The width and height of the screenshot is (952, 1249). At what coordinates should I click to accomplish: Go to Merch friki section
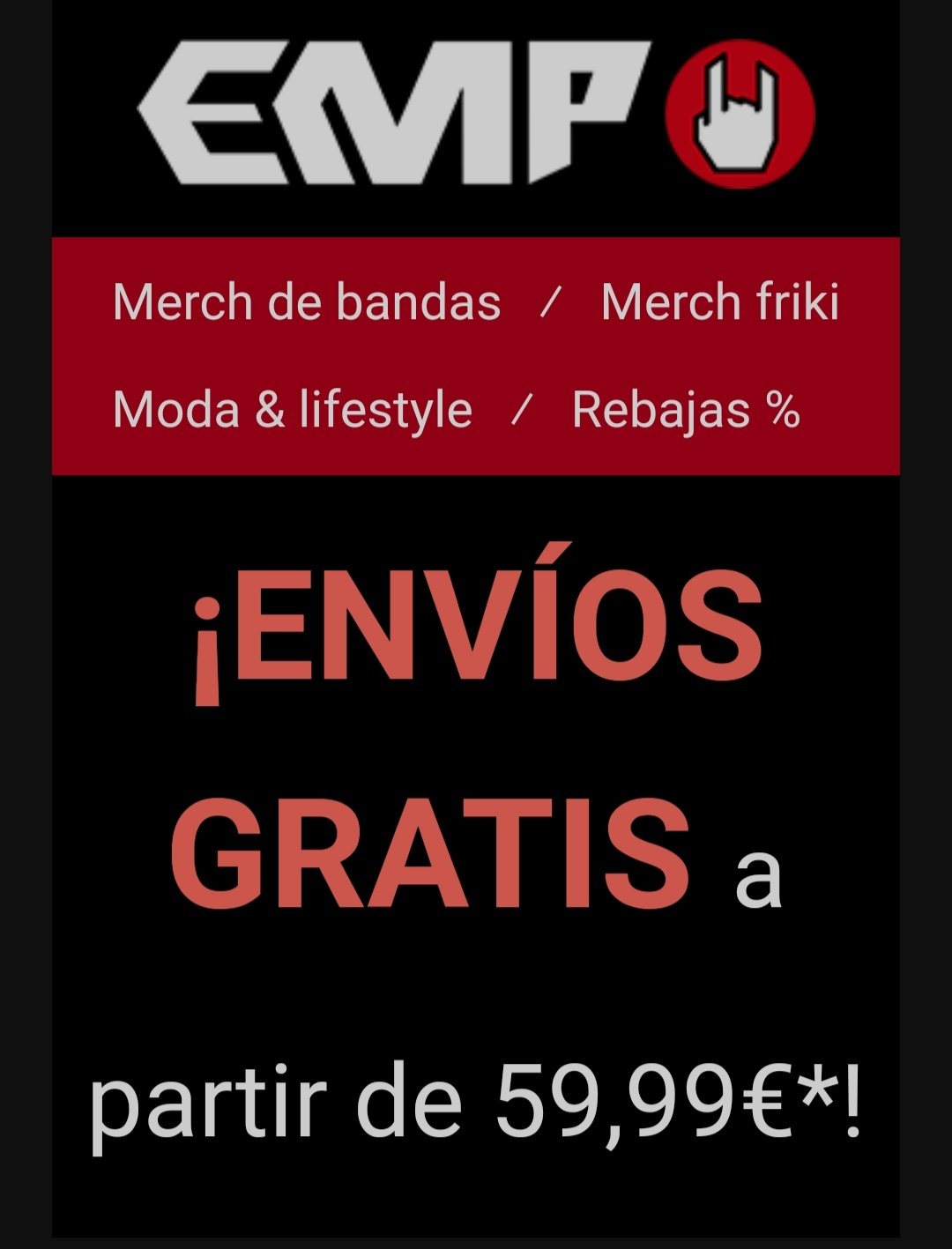[x=719, y=302]
